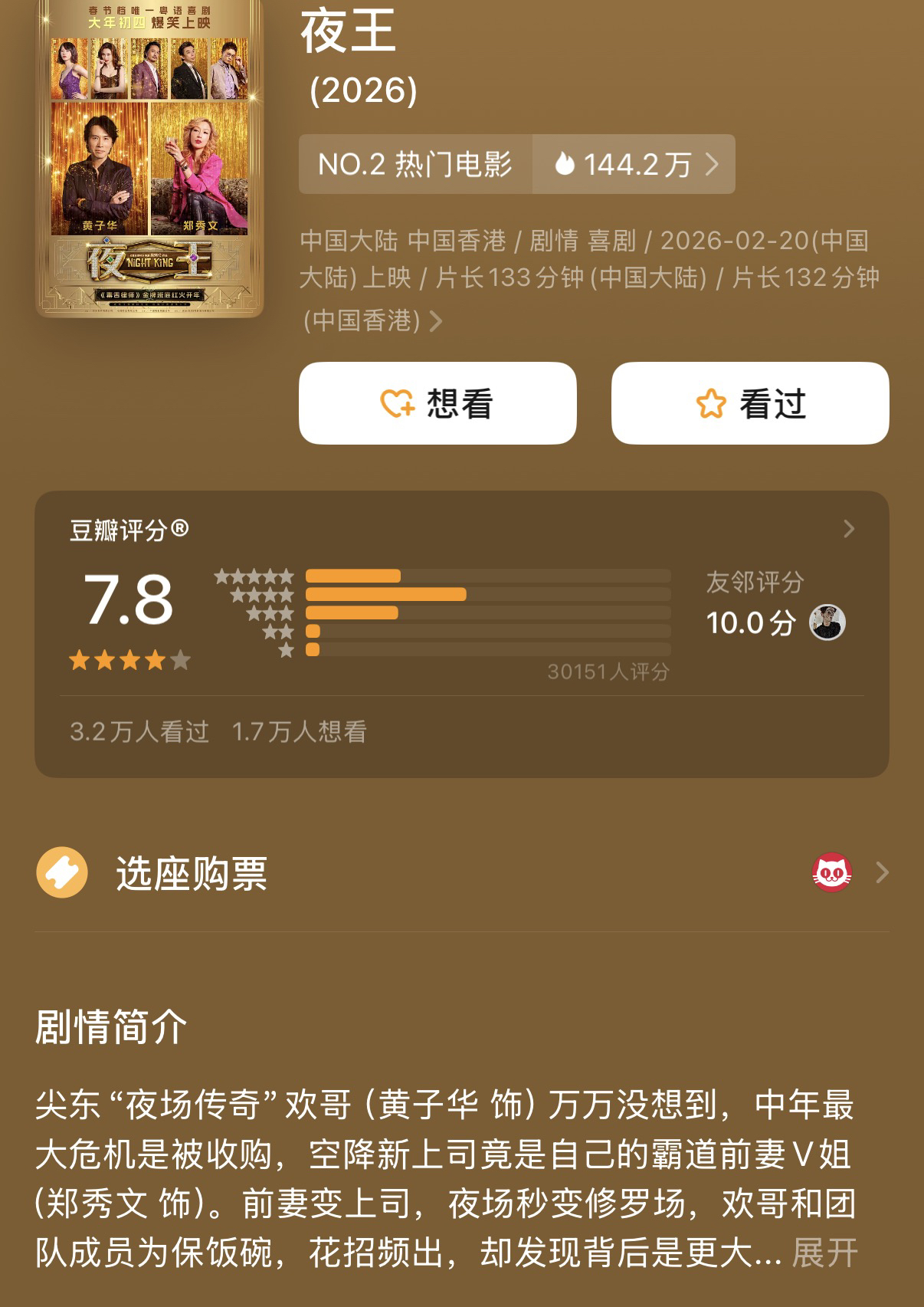View the 144.2万 popularity details

(634, 164)
